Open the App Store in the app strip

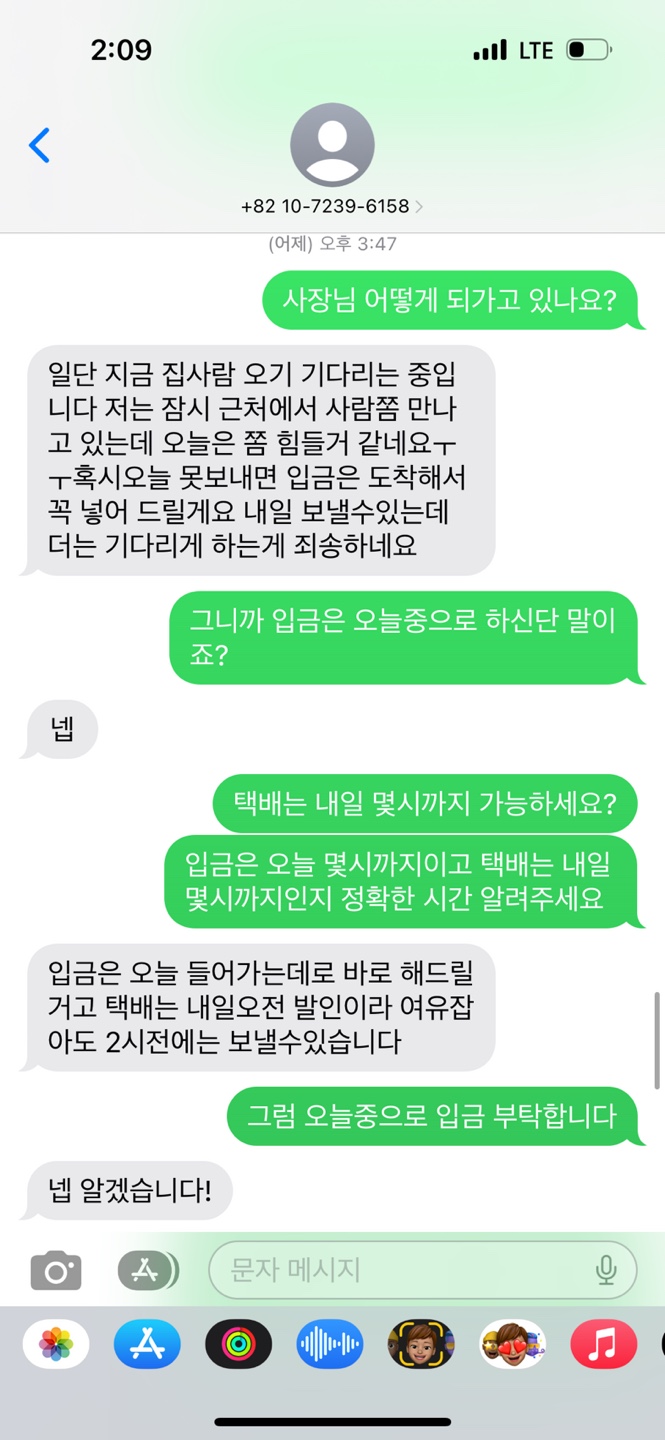tap(147, 1344)
